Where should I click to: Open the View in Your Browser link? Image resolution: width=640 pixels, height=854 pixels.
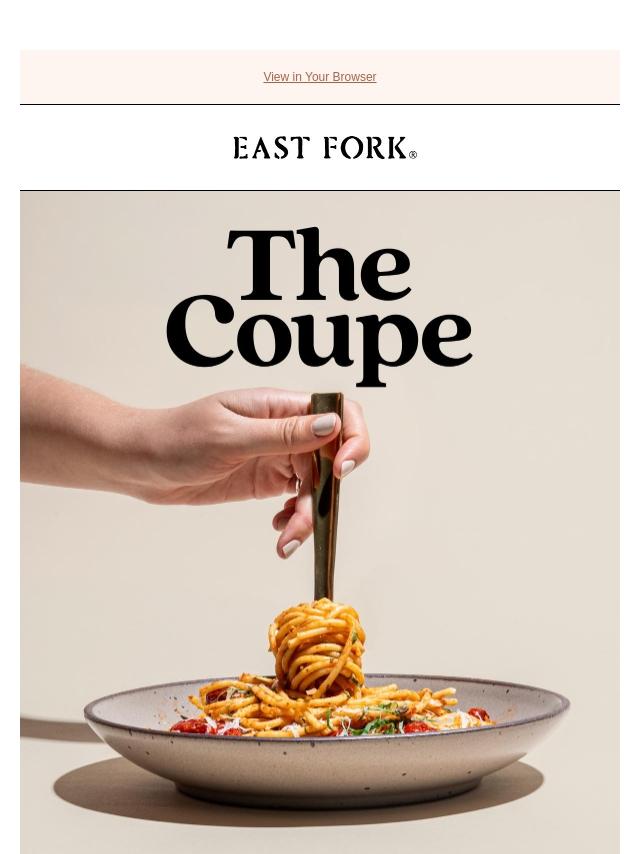(x=319, y=77)
